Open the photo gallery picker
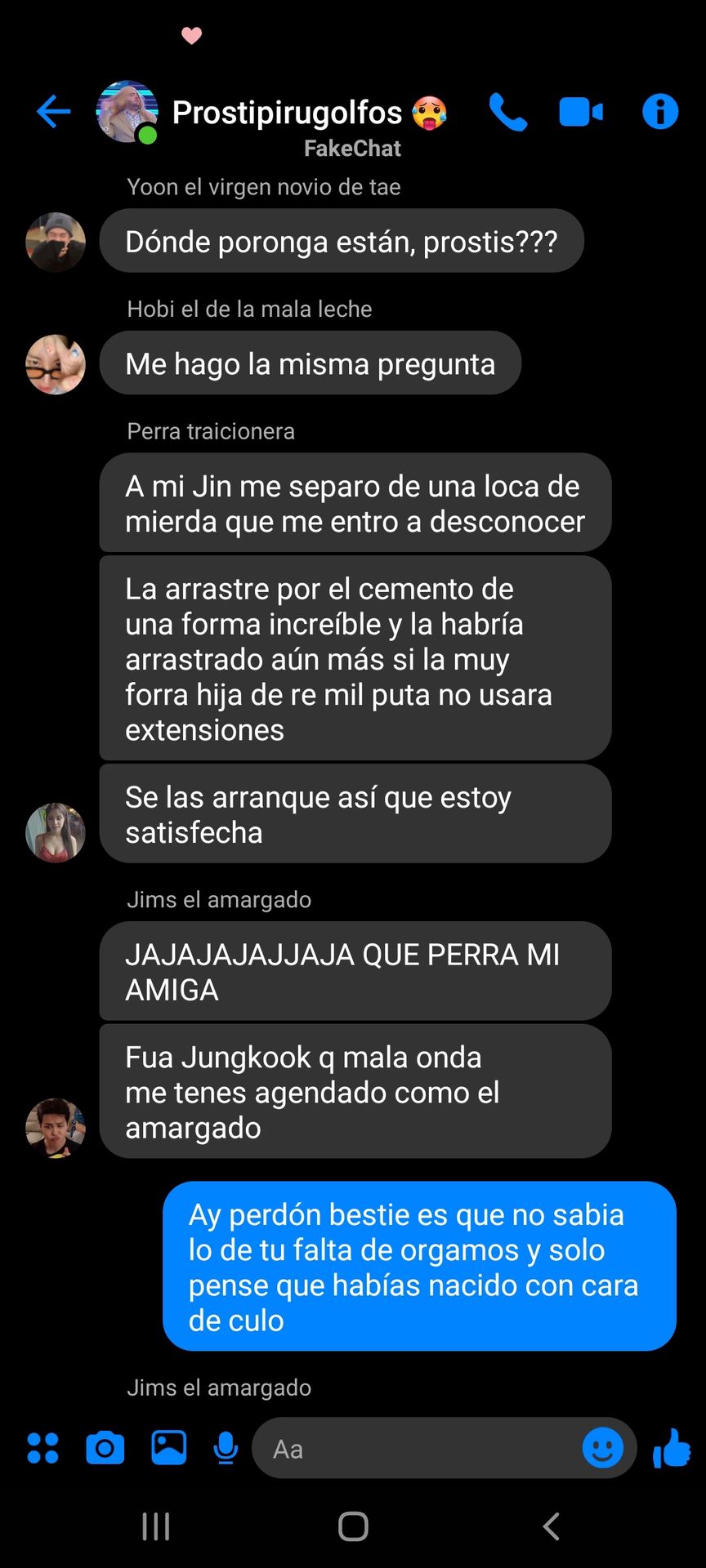Viewport: 706px width, 1568px height. (169, 1447)
